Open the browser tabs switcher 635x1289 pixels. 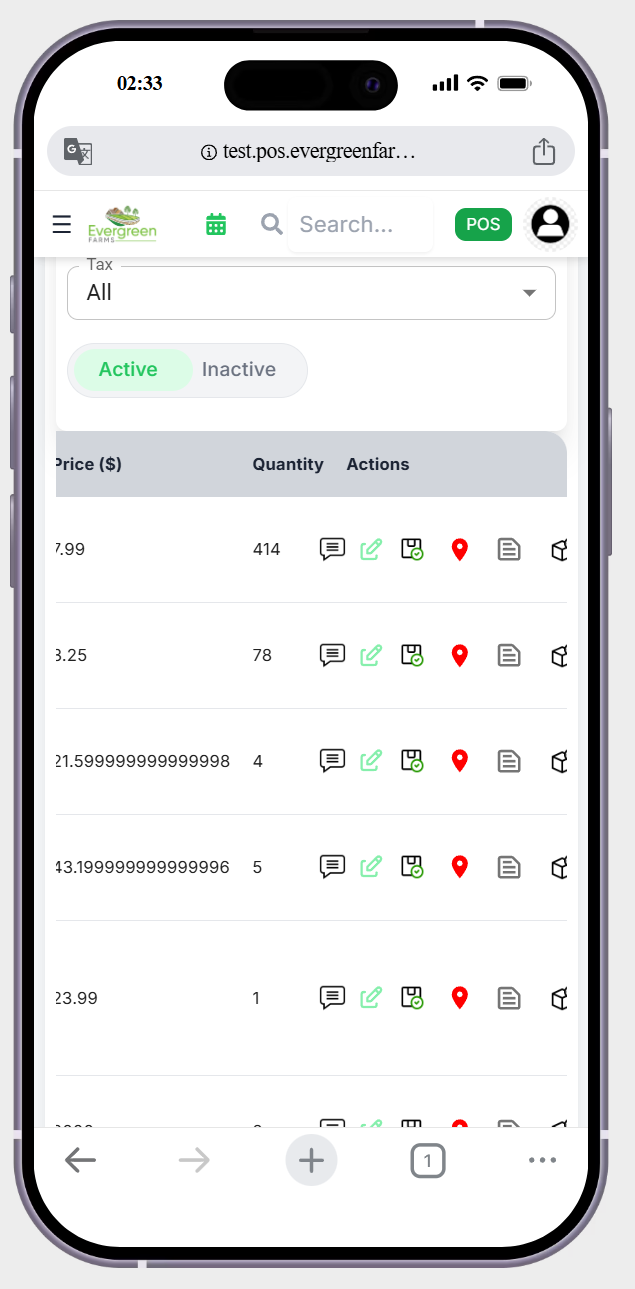[428, 1160]
